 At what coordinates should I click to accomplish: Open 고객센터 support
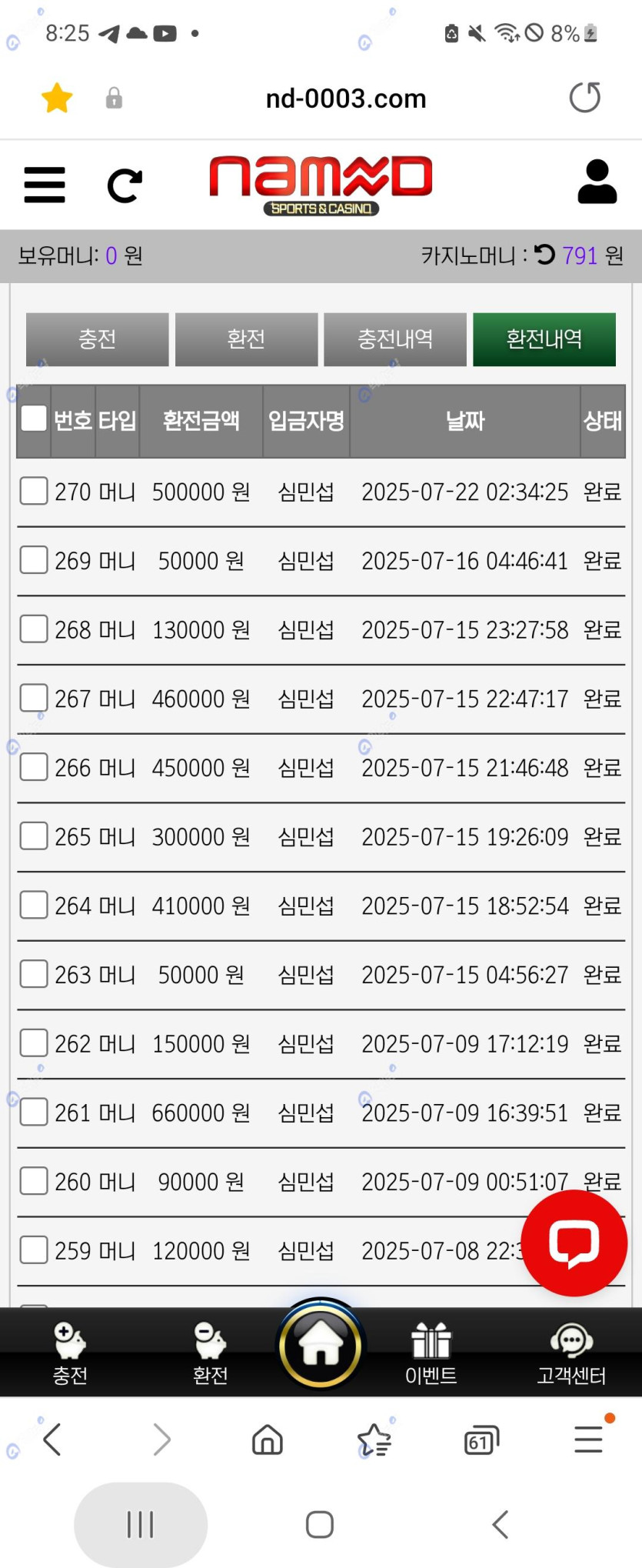(571, 1353)
